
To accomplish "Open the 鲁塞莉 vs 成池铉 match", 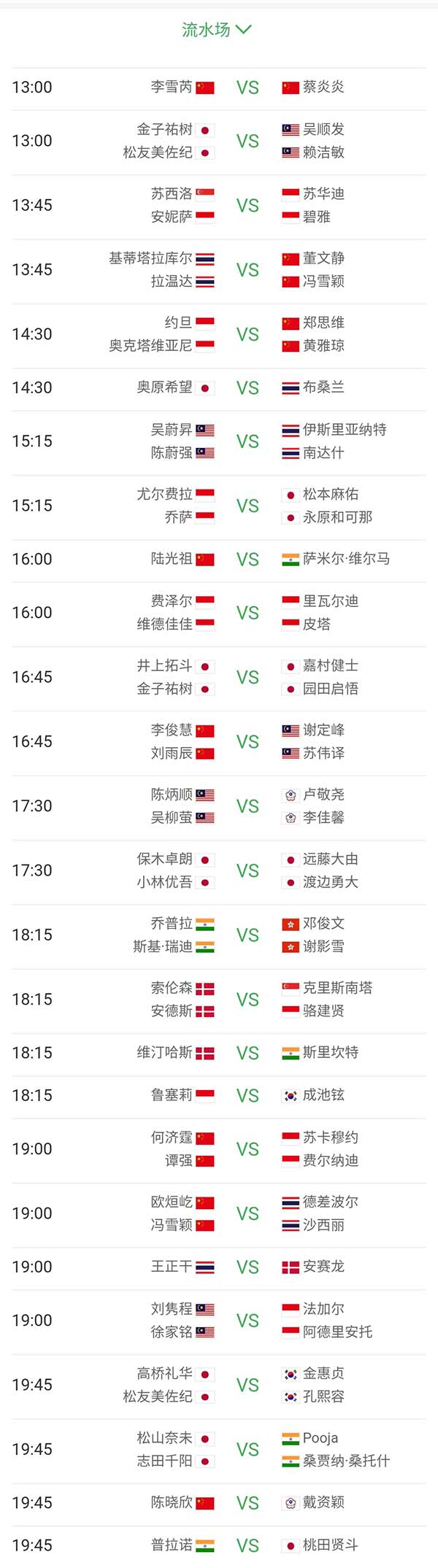I will click(219, 1096).
